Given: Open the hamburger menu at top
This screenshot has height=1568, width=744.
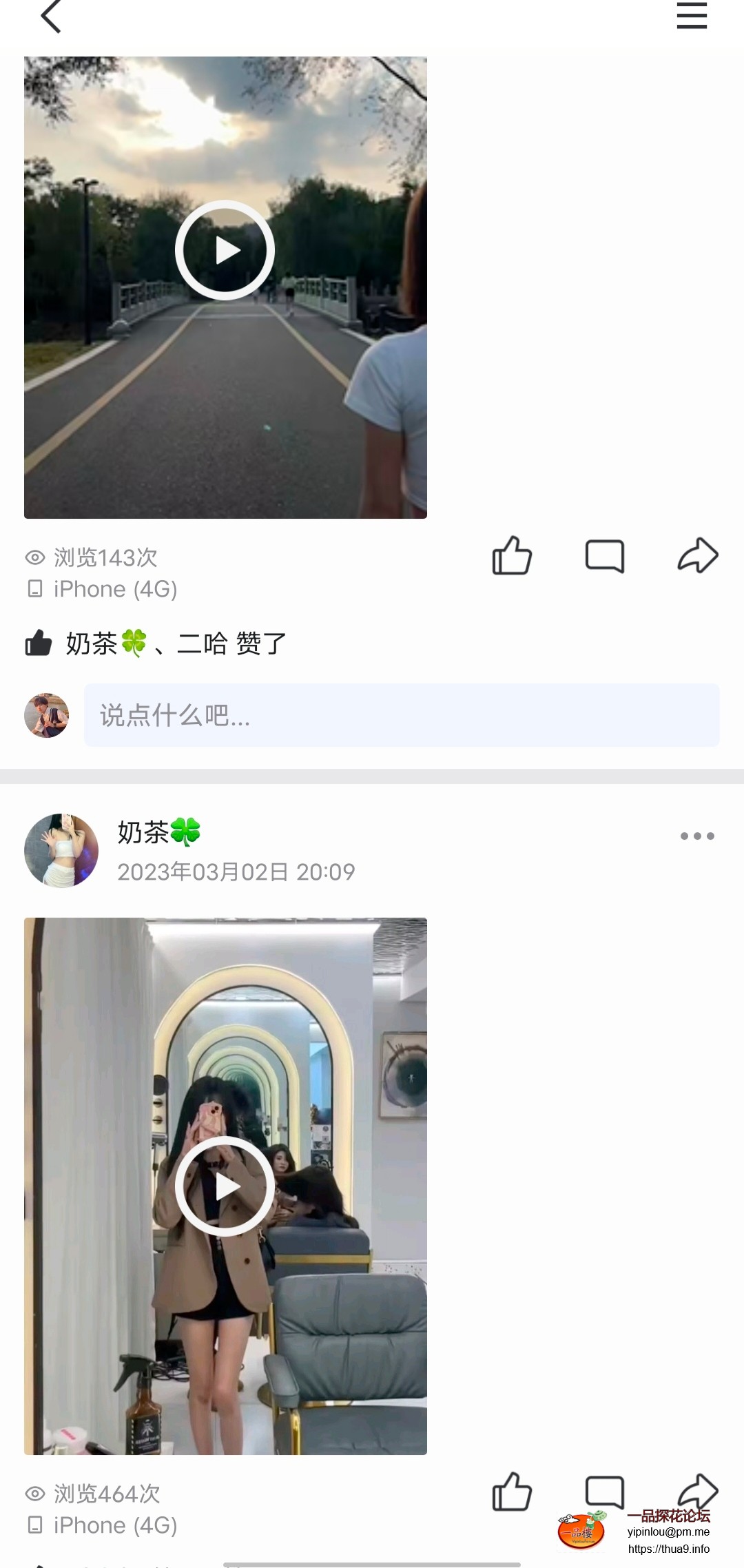Looking at the screenshot, I should tap(692, 16).
